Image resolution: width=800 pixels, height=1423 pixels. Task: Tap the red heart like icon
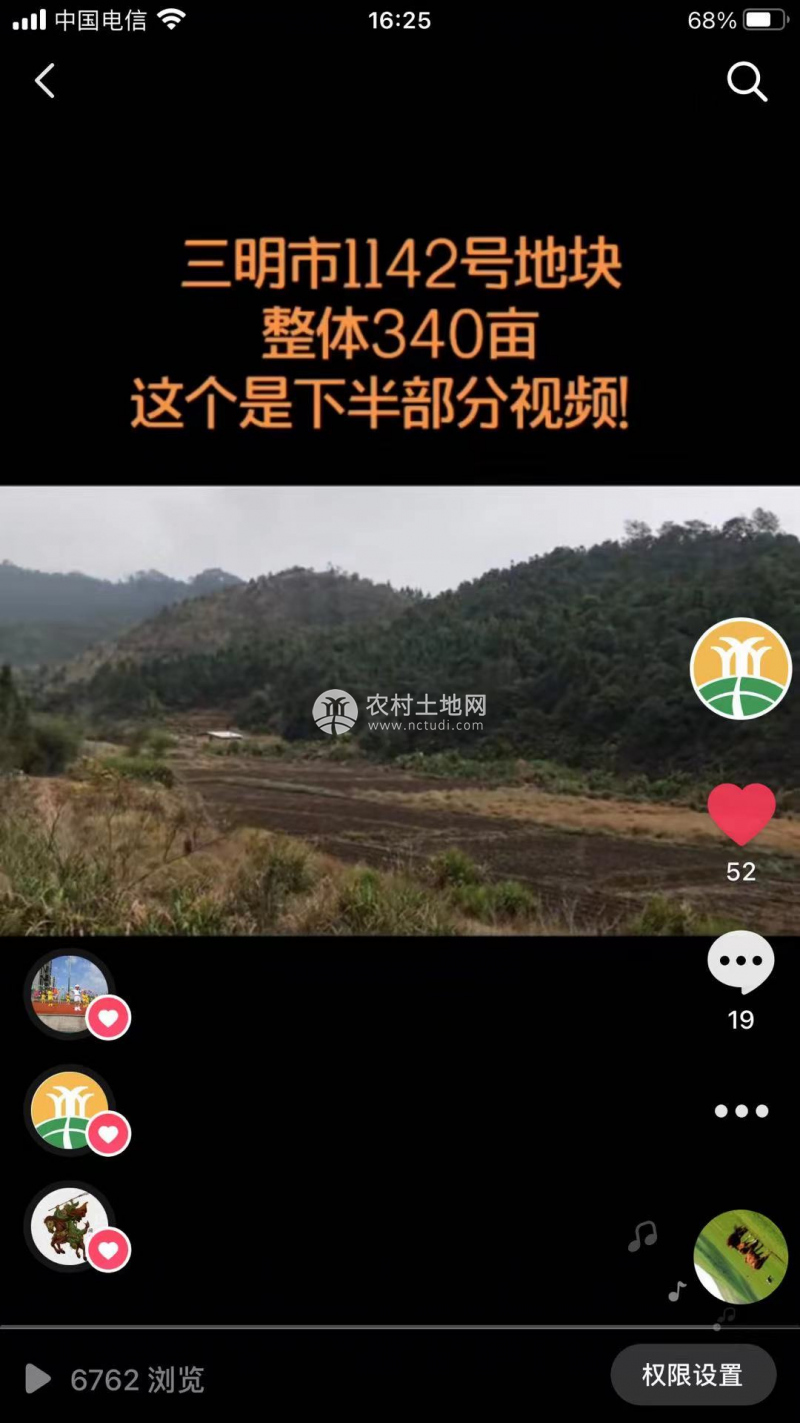[x=741, y=814]
